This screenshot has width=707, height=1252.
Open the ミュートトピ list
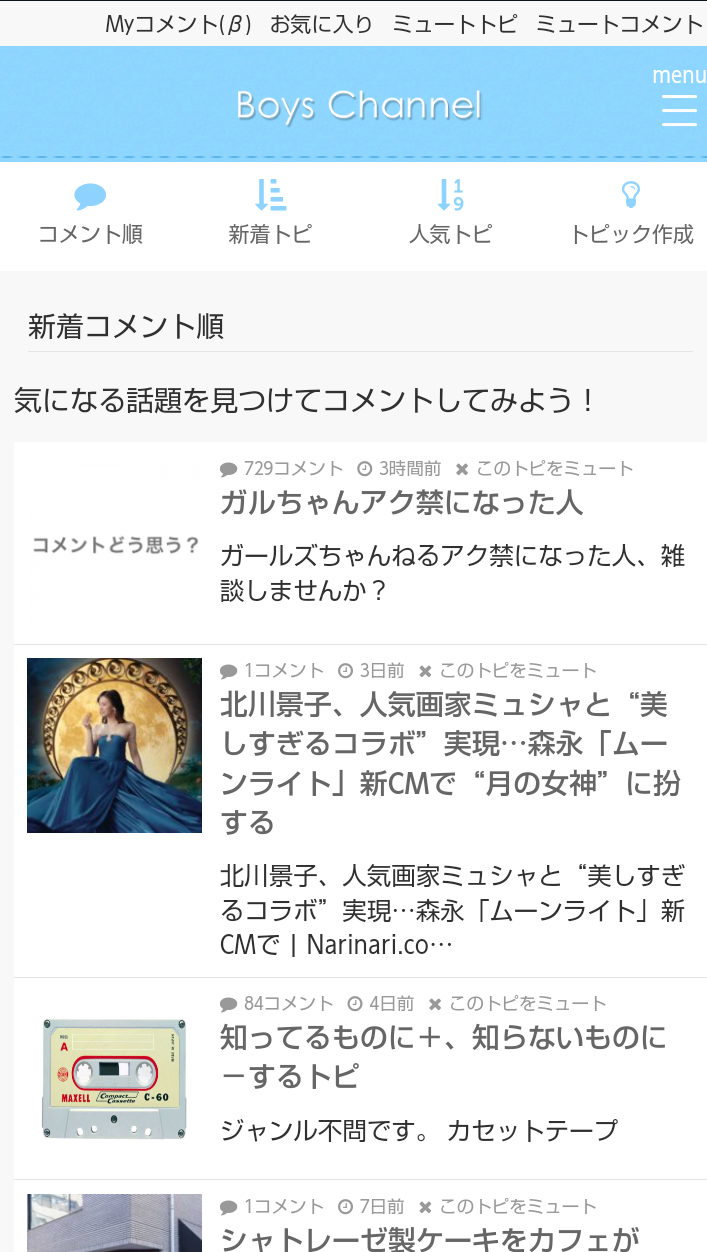[x=455, y=24]
